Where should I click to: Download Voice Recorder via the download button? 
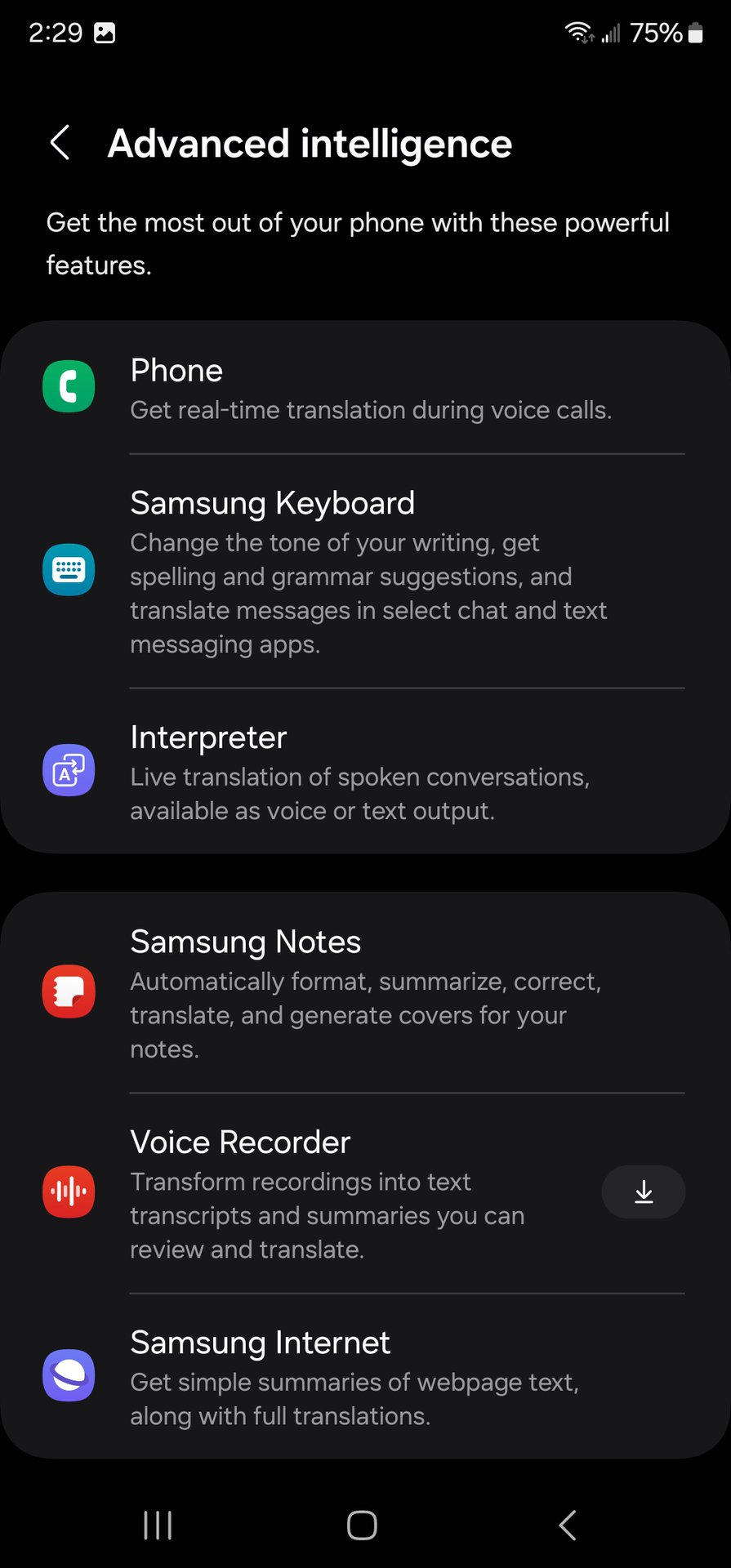(x=644, y=1192)
